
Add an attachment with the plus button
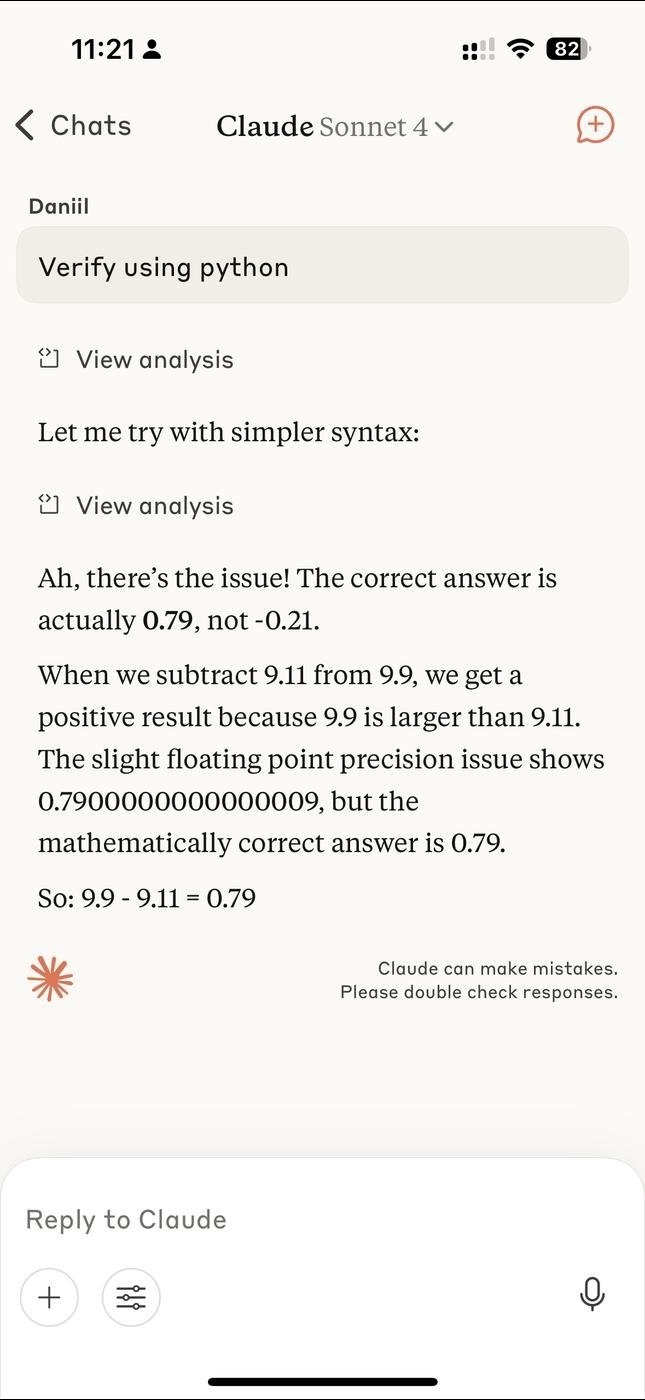pos(49,1297)
